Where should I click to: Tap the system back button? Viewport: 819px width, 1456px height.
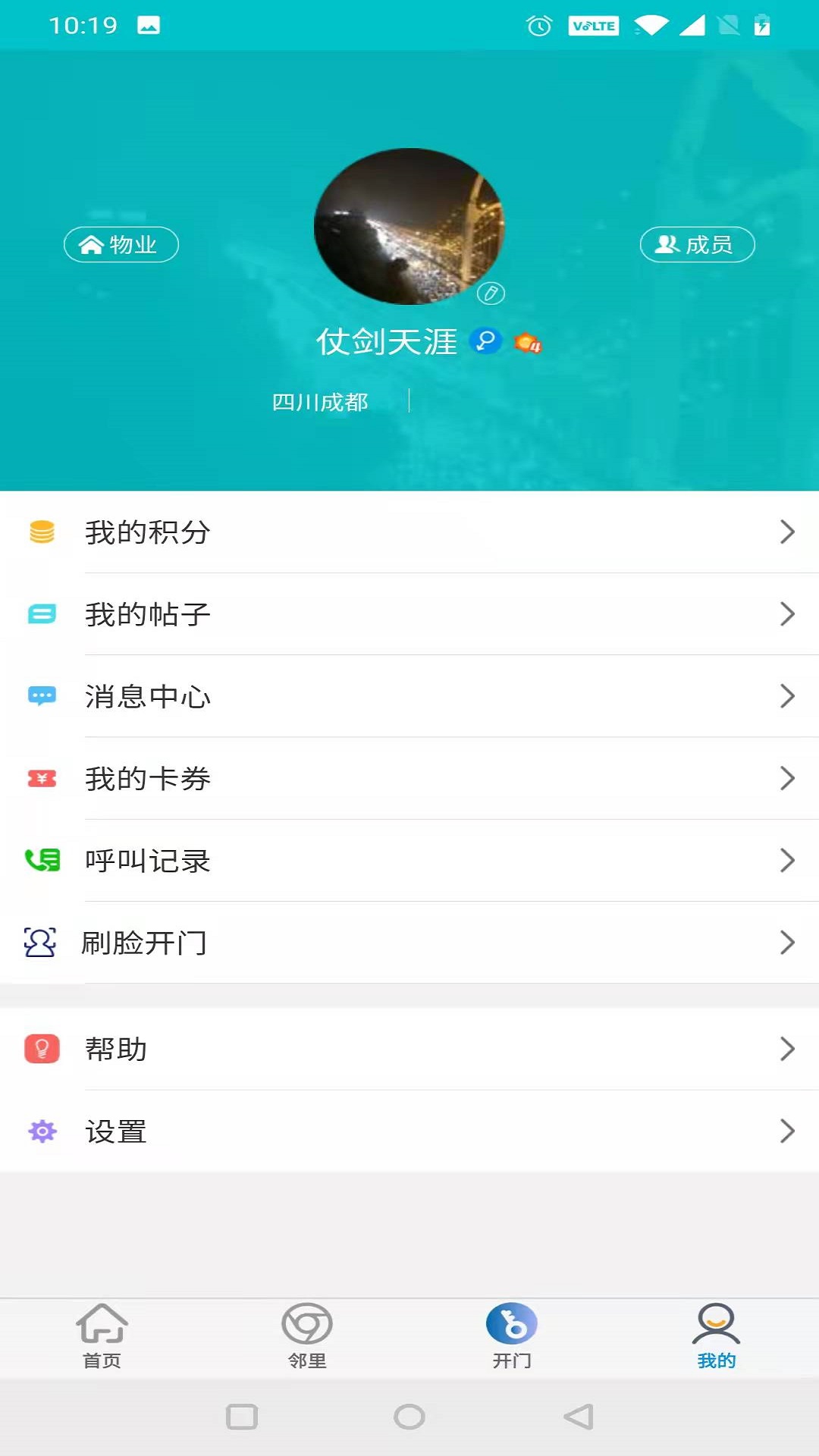[x=579, y=1417]
